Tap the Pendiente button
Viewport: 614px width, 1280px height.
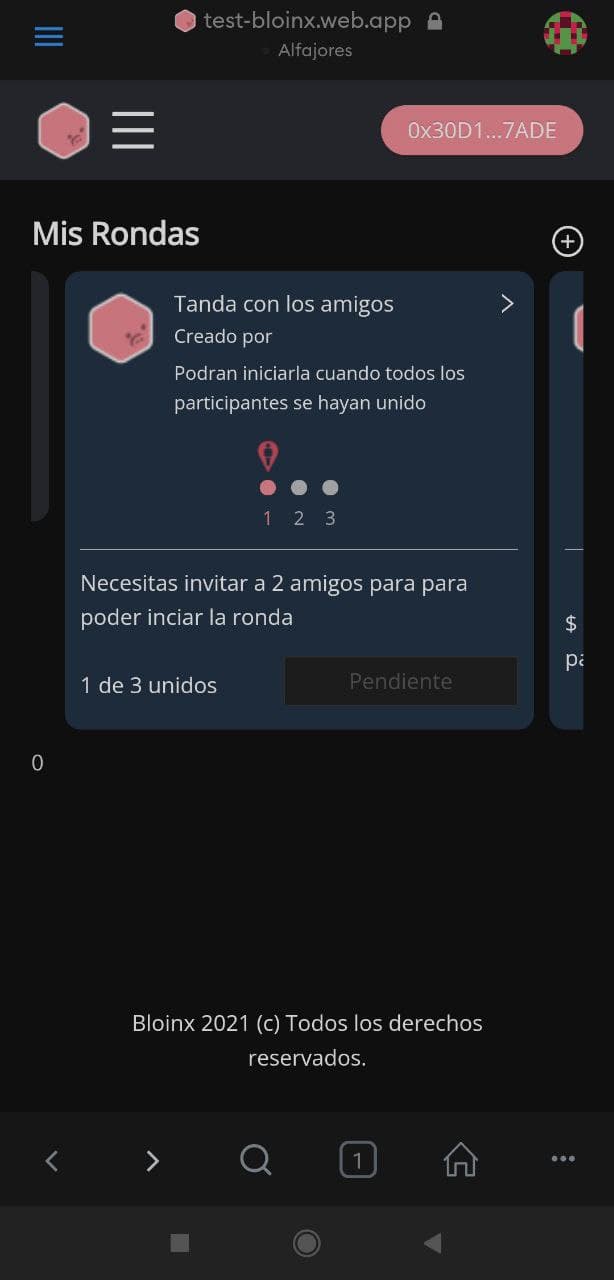click(400, 681)
